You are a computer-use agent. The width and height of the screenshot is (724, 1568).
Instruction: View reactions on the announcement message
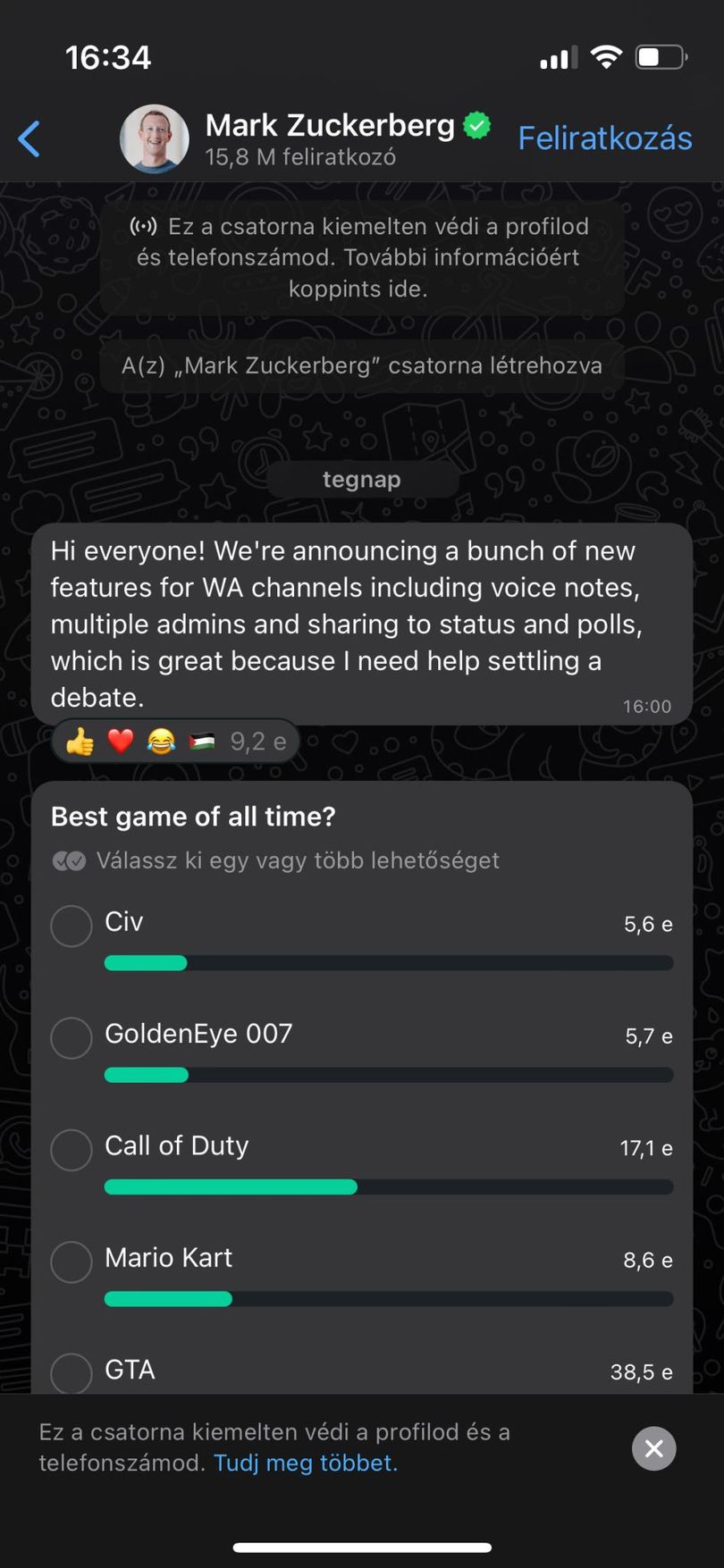pyautogui.click(x=175, y=742)
